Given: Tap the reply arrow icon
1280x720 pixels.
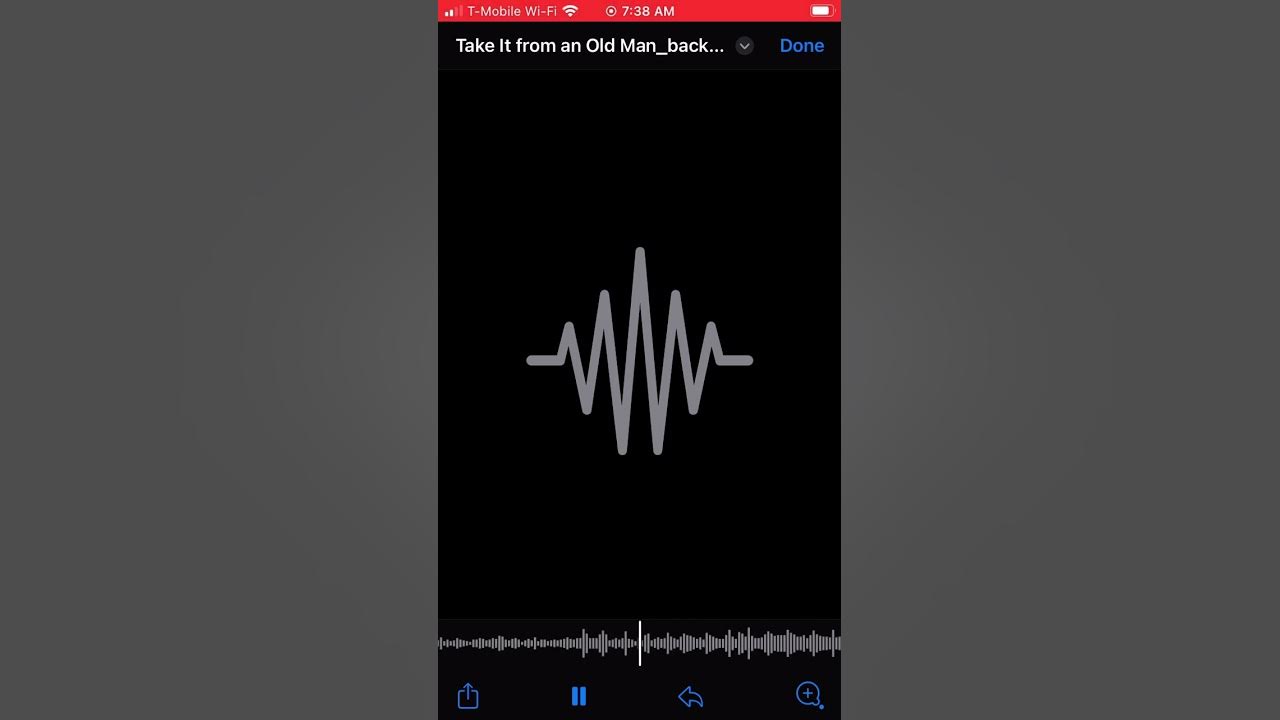Looking at the screenshot, I should click(690, 696).
